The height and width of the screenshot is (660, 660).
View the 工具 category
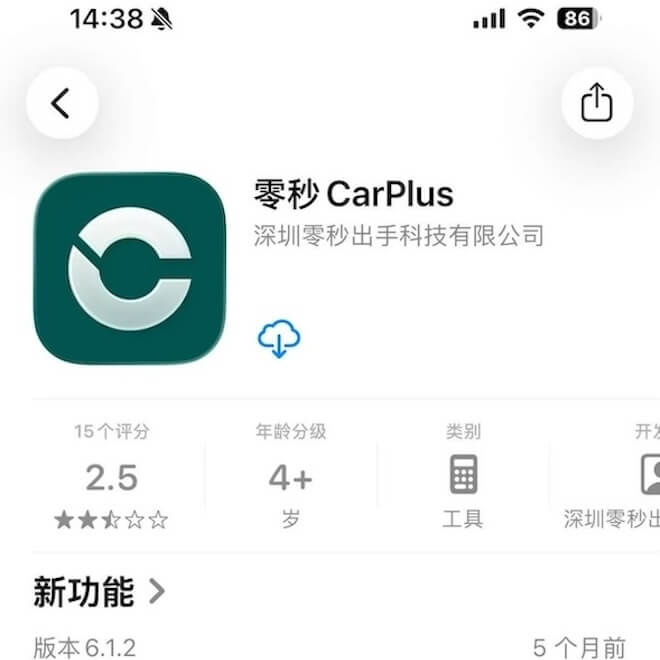463,476
